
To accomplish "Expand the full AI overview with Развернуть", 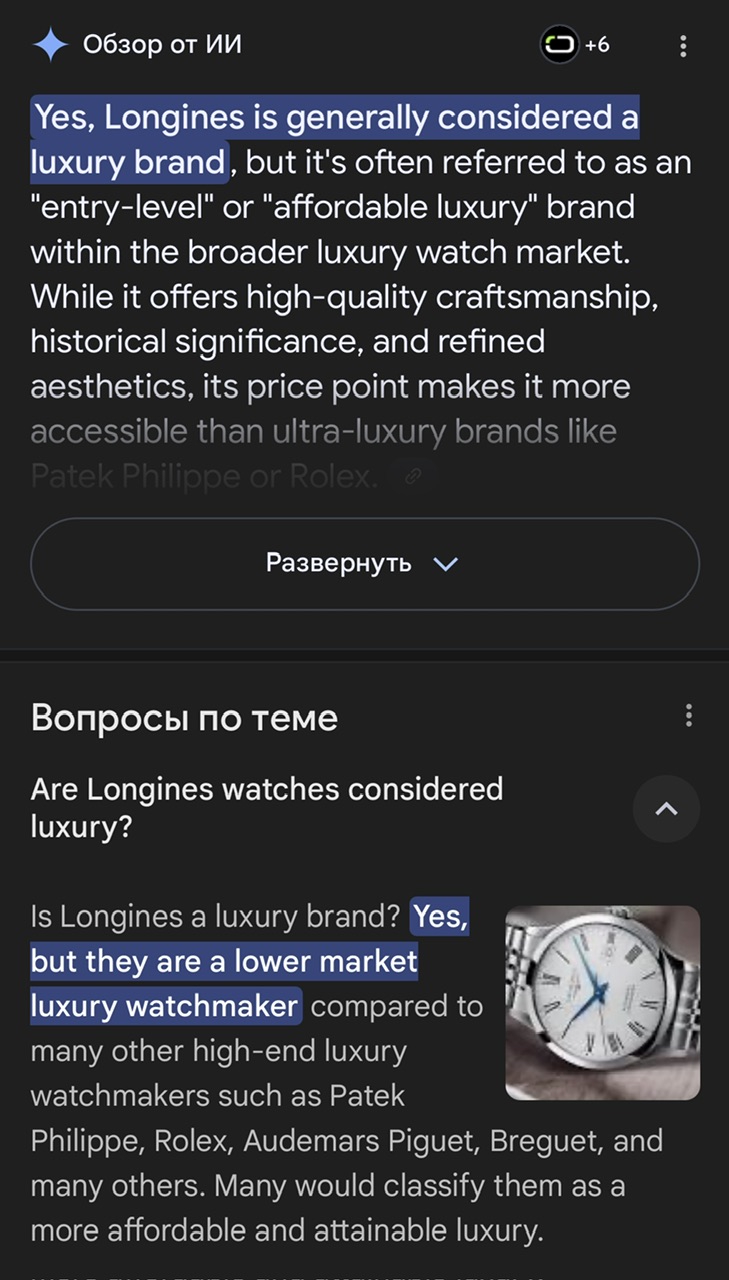I will coord(364,563).
